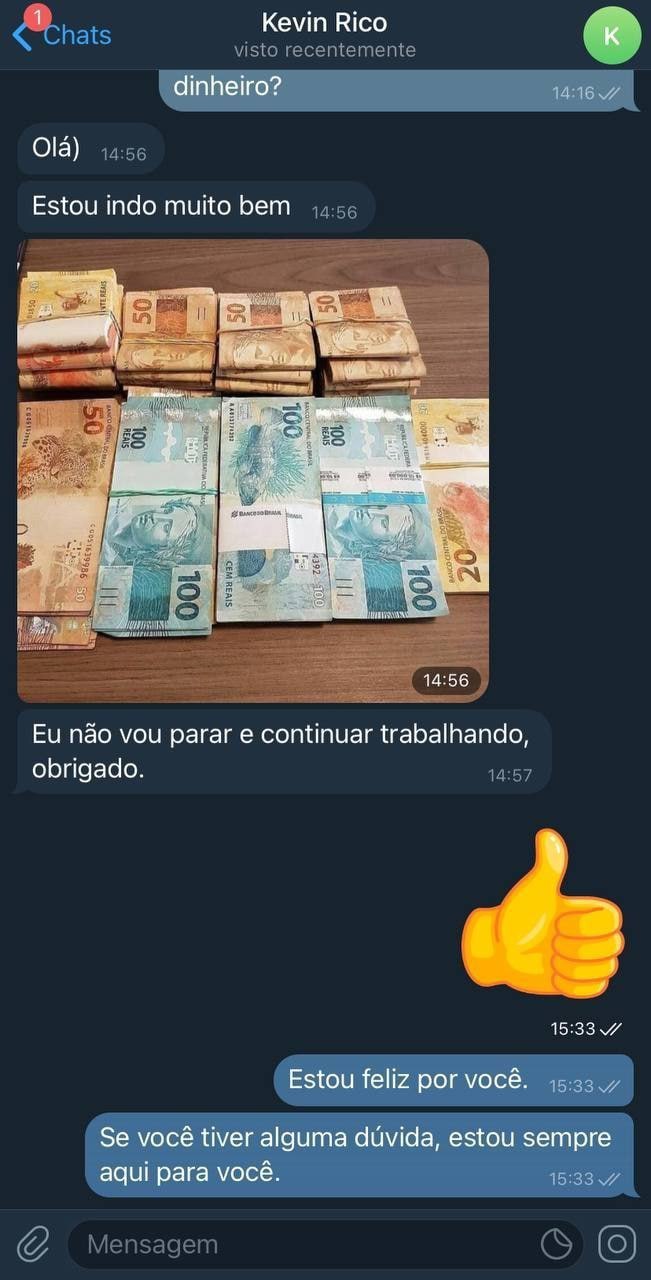Open the sticker panel icon
Viewport: 651px width, 1280px height.
556,1244
